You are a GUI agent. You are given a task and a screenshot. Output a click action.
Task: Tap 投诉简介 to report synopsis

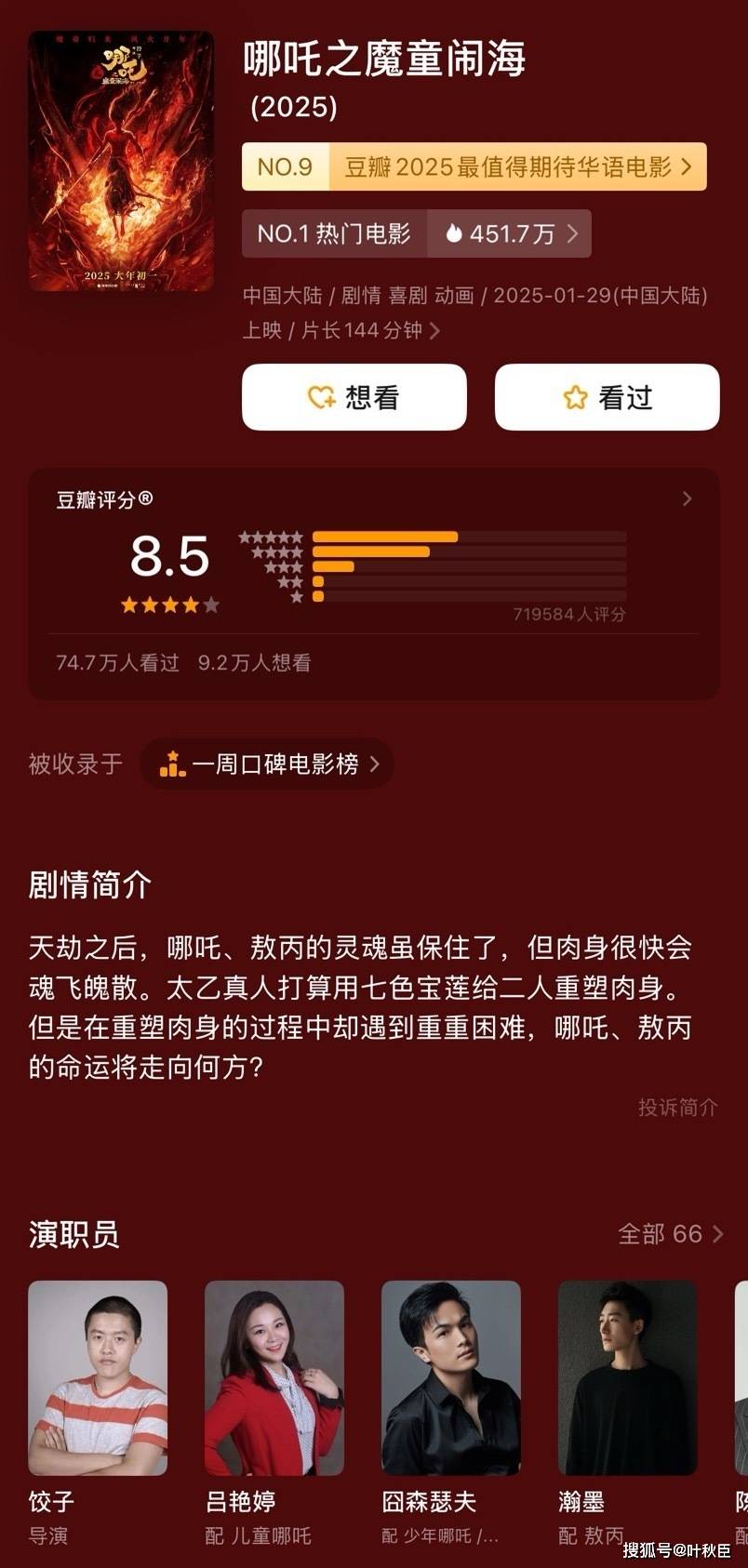click(x=677, y=1107)
